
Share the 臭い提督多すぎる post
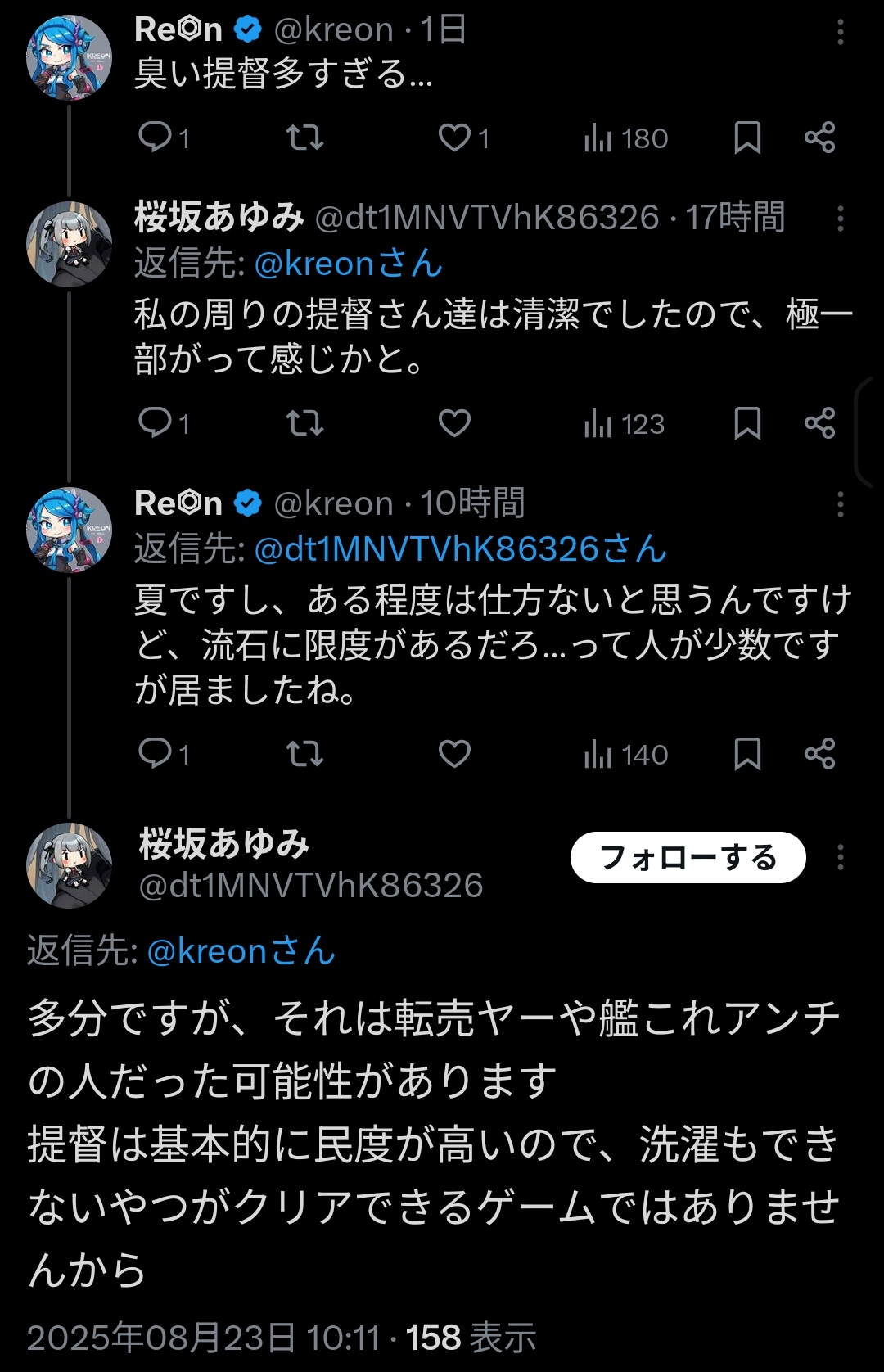click(819, 138)
